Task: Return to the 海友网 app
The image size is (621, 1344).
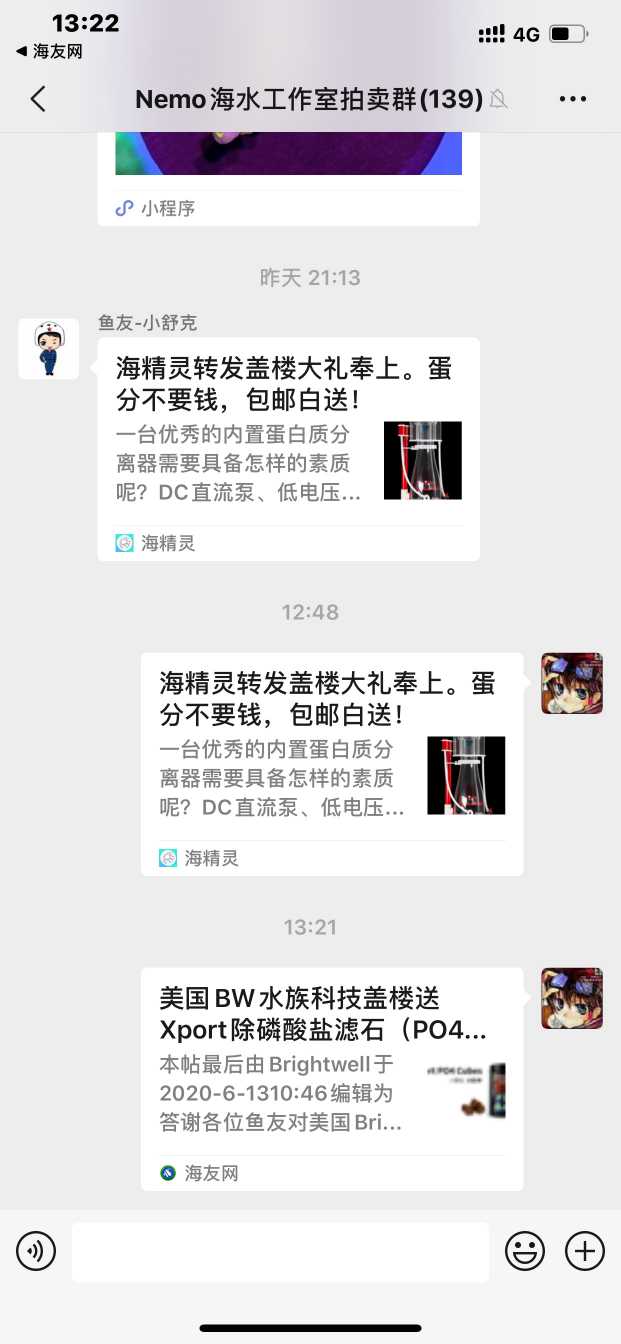Action: [49, 51]
